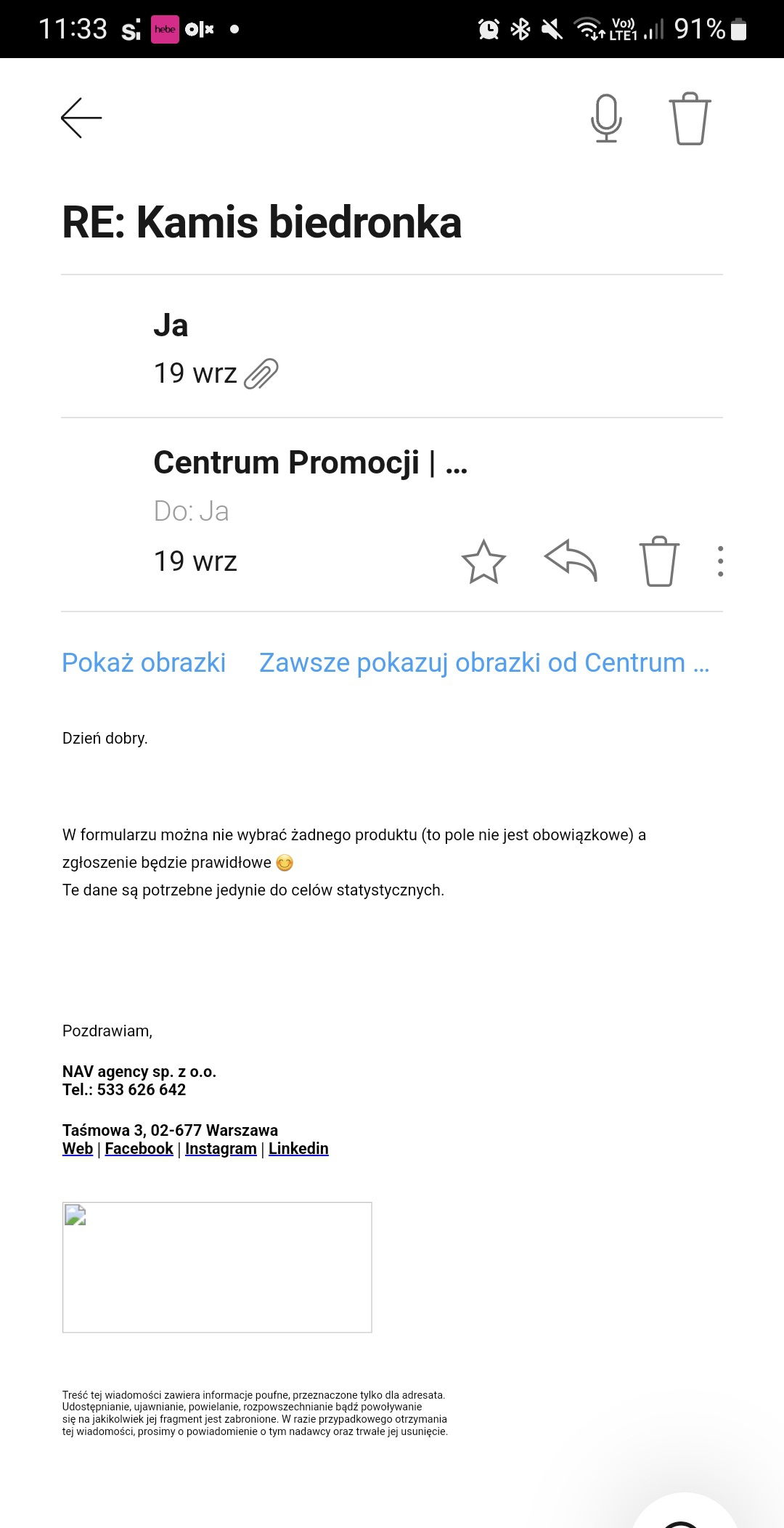Delete the whole conversation via top trash icon

[x=689, y=118]
